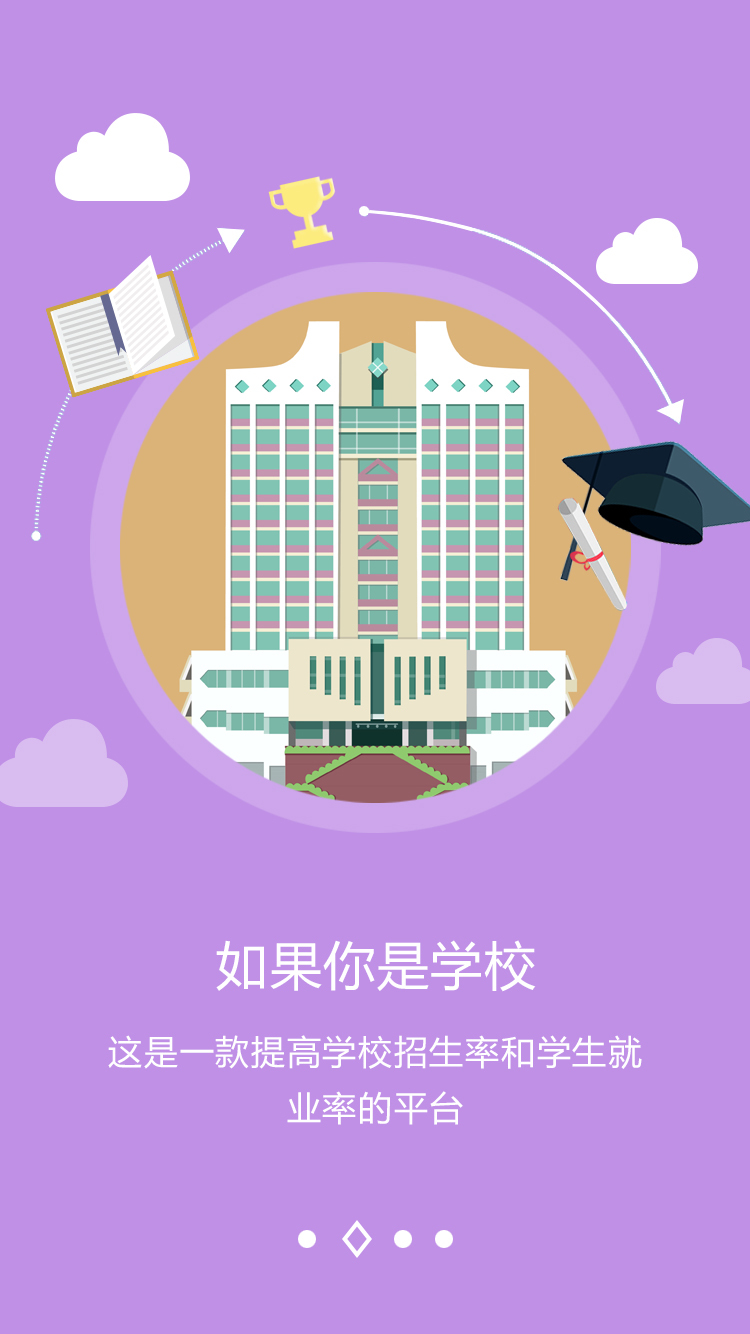Open the last onboarding page dot

444,1239
